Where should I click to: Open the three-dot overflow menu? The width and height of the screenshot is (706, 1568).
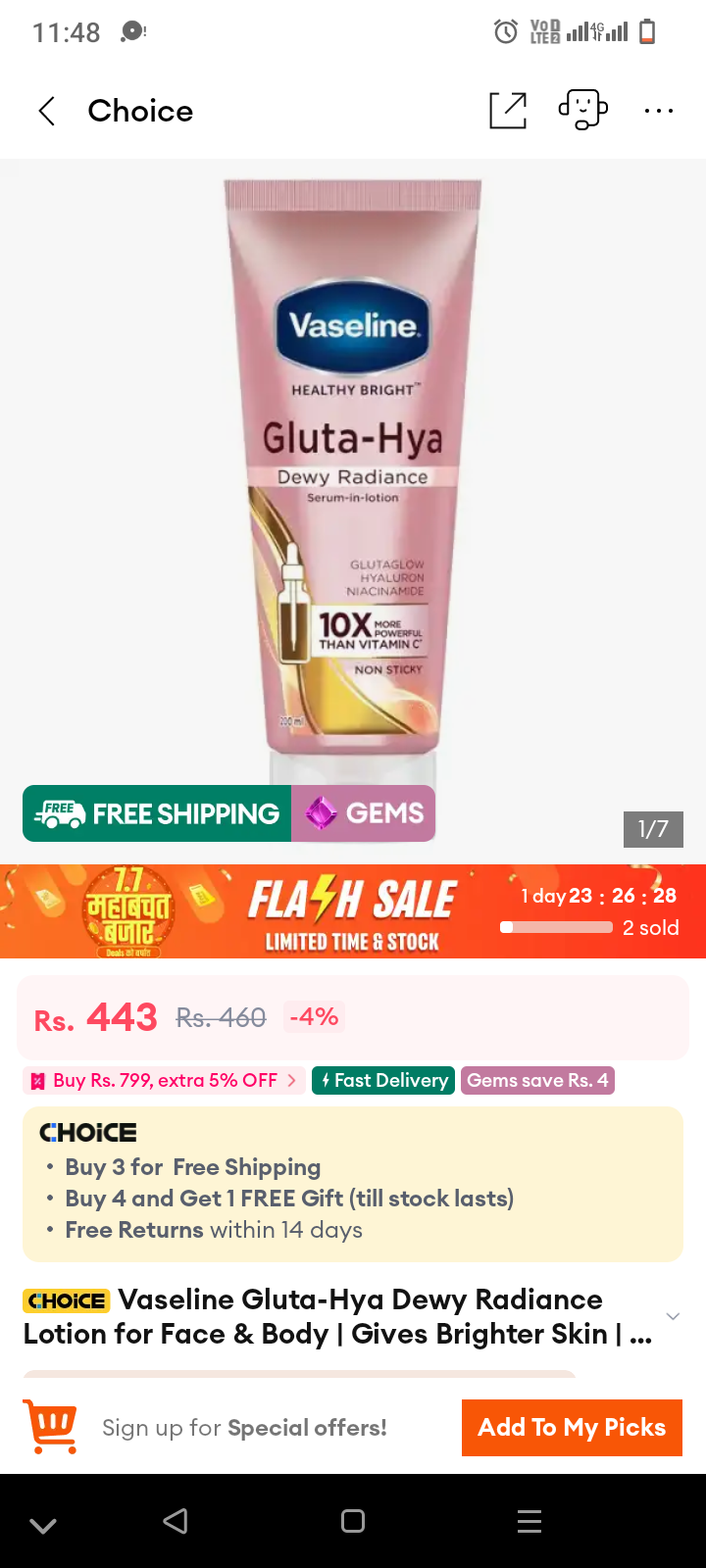pos(659,111)
